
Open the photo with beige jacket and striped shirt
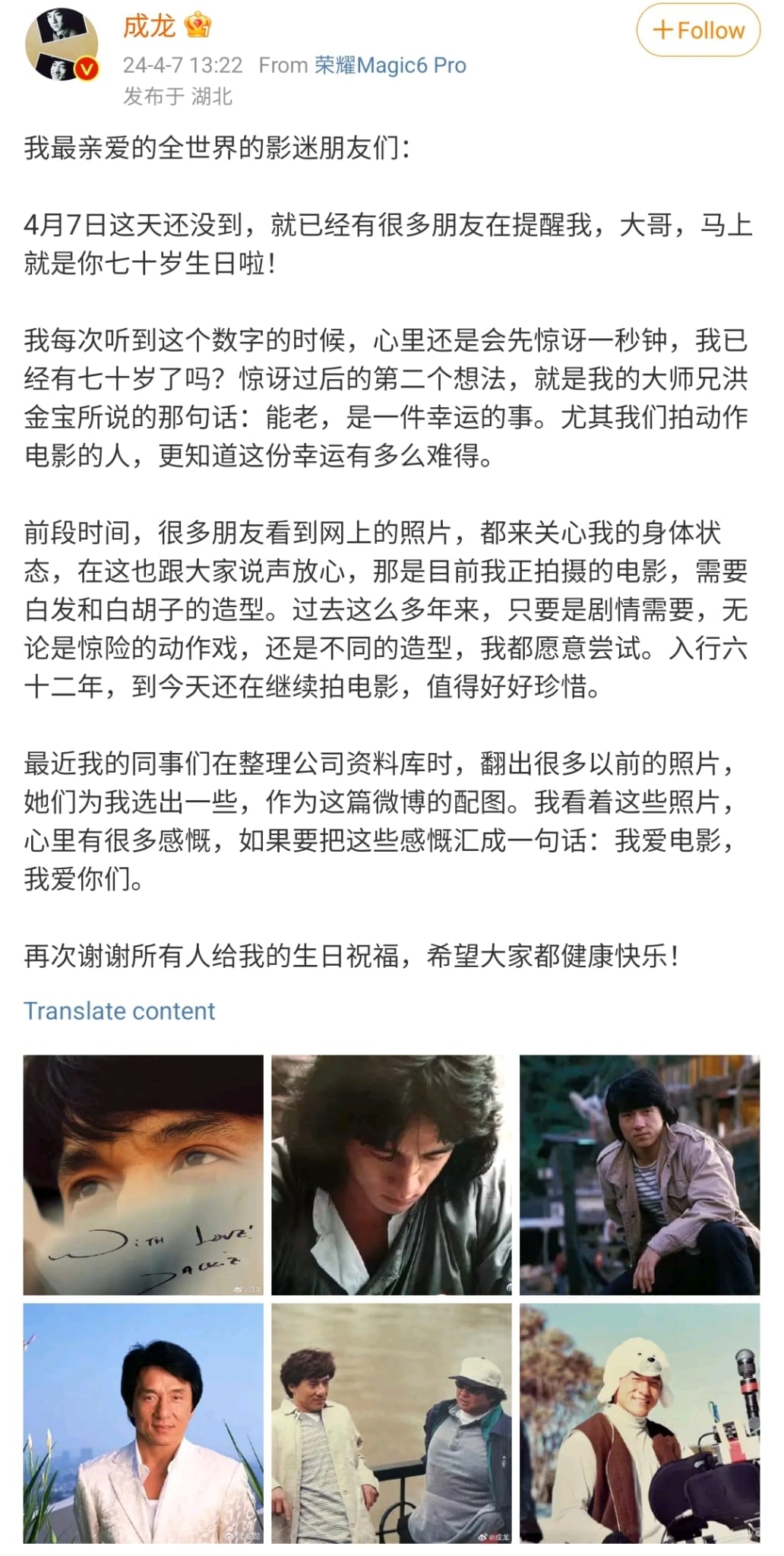(x=639, y=1175)
